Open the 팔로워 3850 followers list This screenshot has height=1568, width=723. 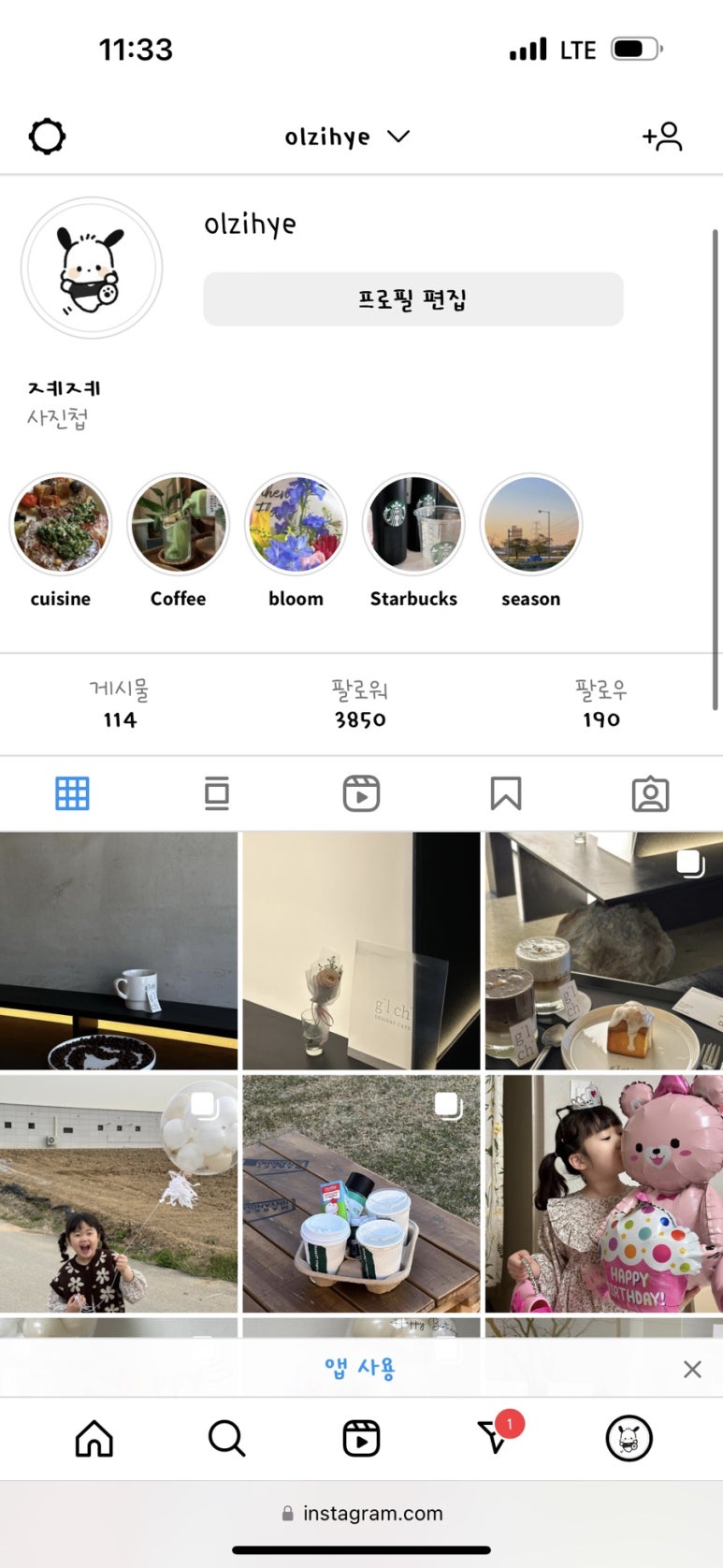(360, 704)
